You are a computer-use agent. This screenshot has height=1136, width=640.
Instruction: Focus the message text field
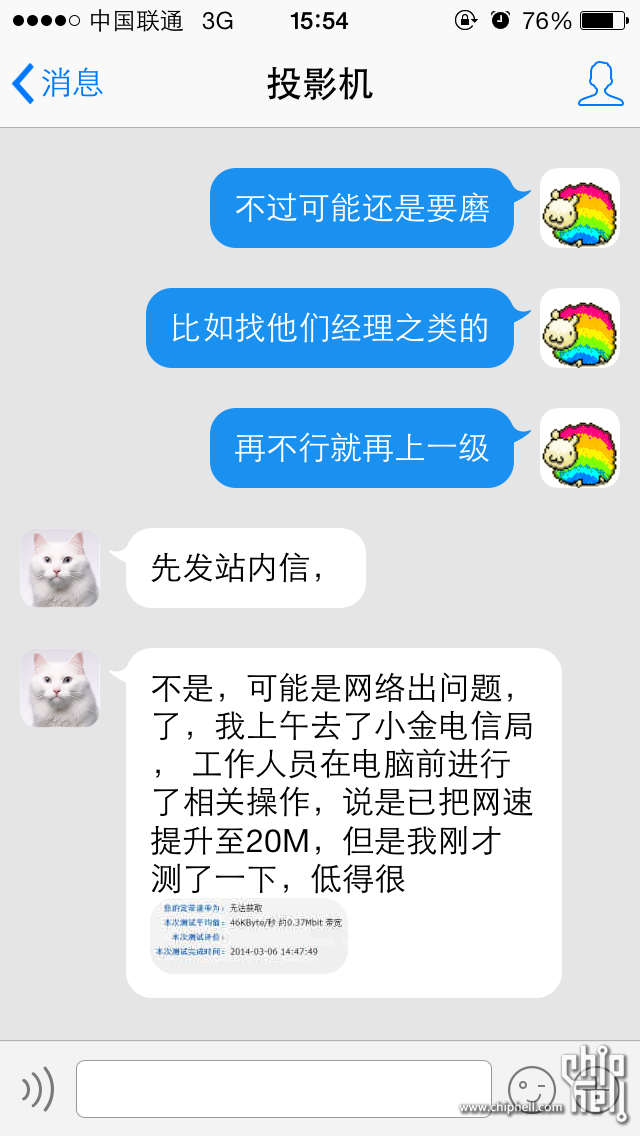[x=284, y=1088]
